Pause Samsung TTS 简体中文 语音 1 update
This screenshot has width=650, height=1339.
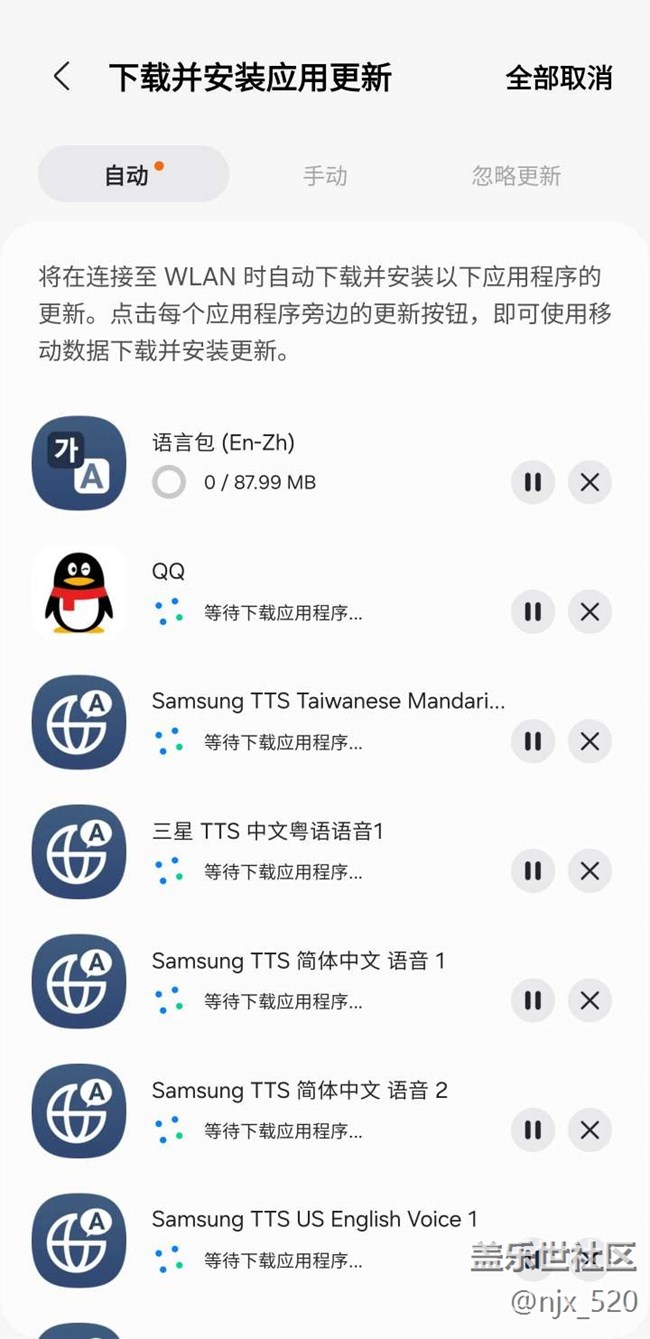(533, 1001)
